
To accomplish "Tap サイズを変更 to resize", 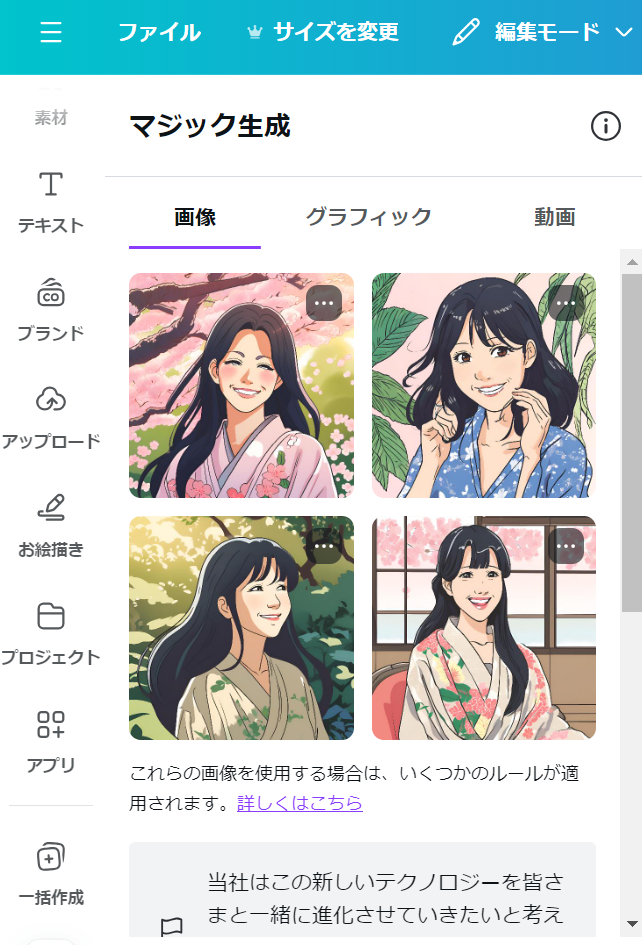I will coord(322,33).
